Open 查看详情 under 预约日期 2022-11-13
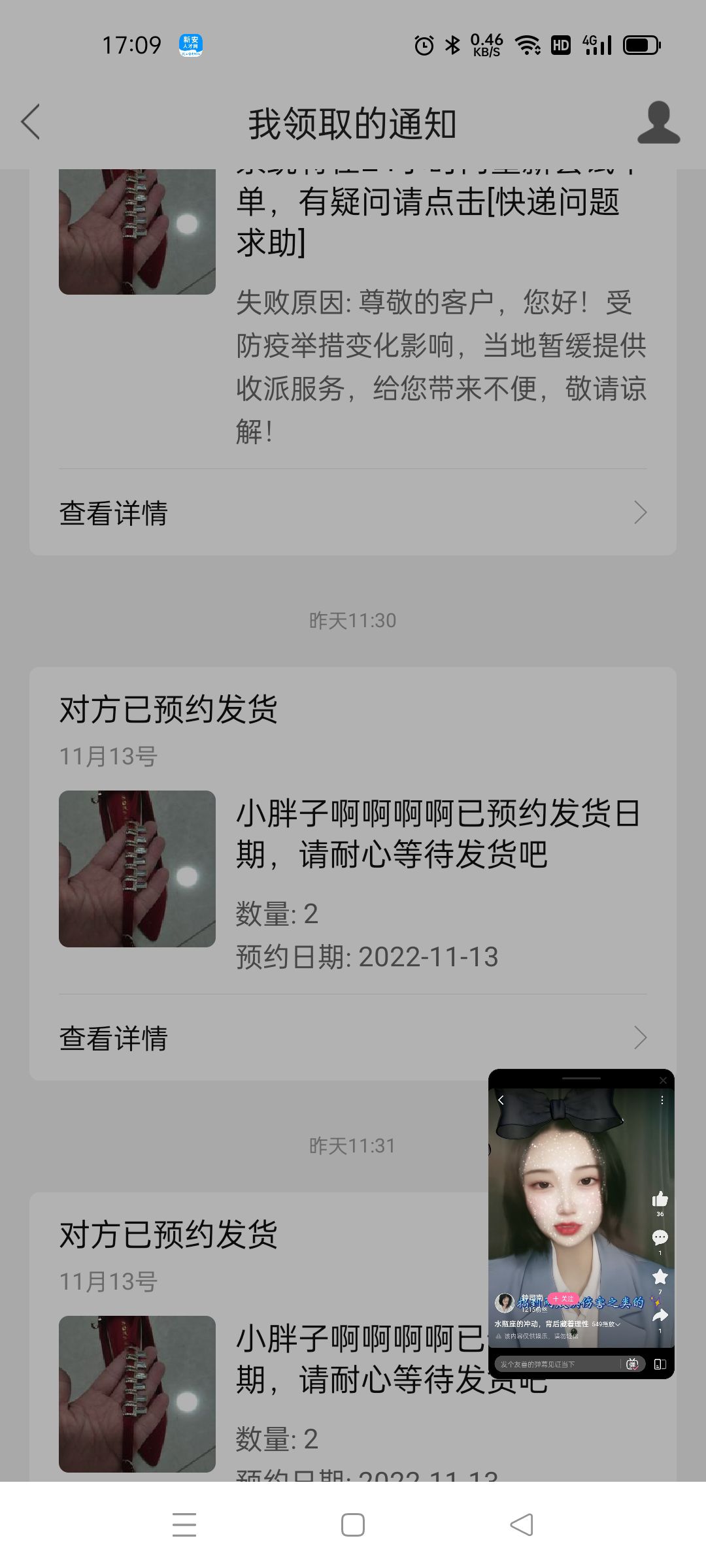Image resolution: width=706 pixels, height=1568 pixels. tap(353, 1037)
